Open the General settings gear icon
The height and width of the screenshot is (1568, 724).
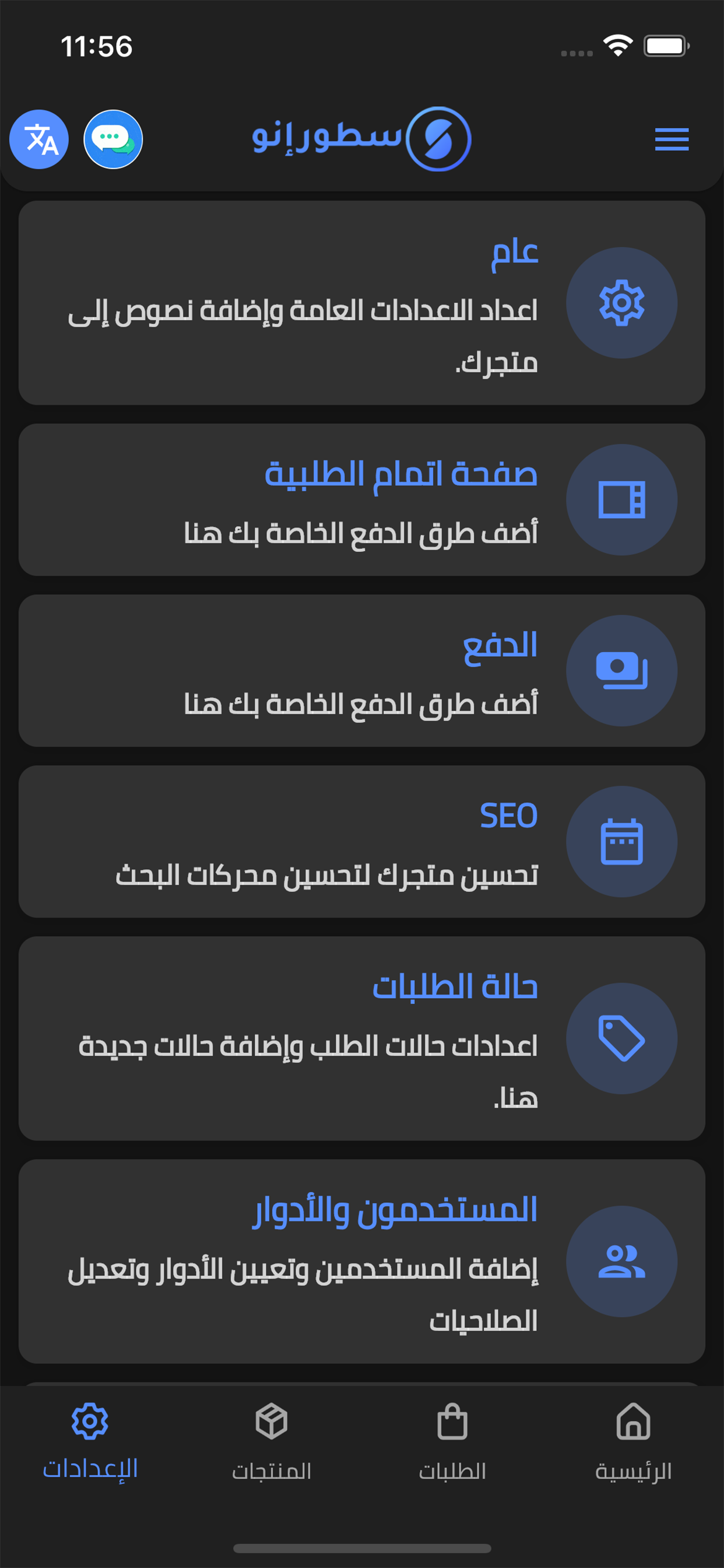pos(622,303)
